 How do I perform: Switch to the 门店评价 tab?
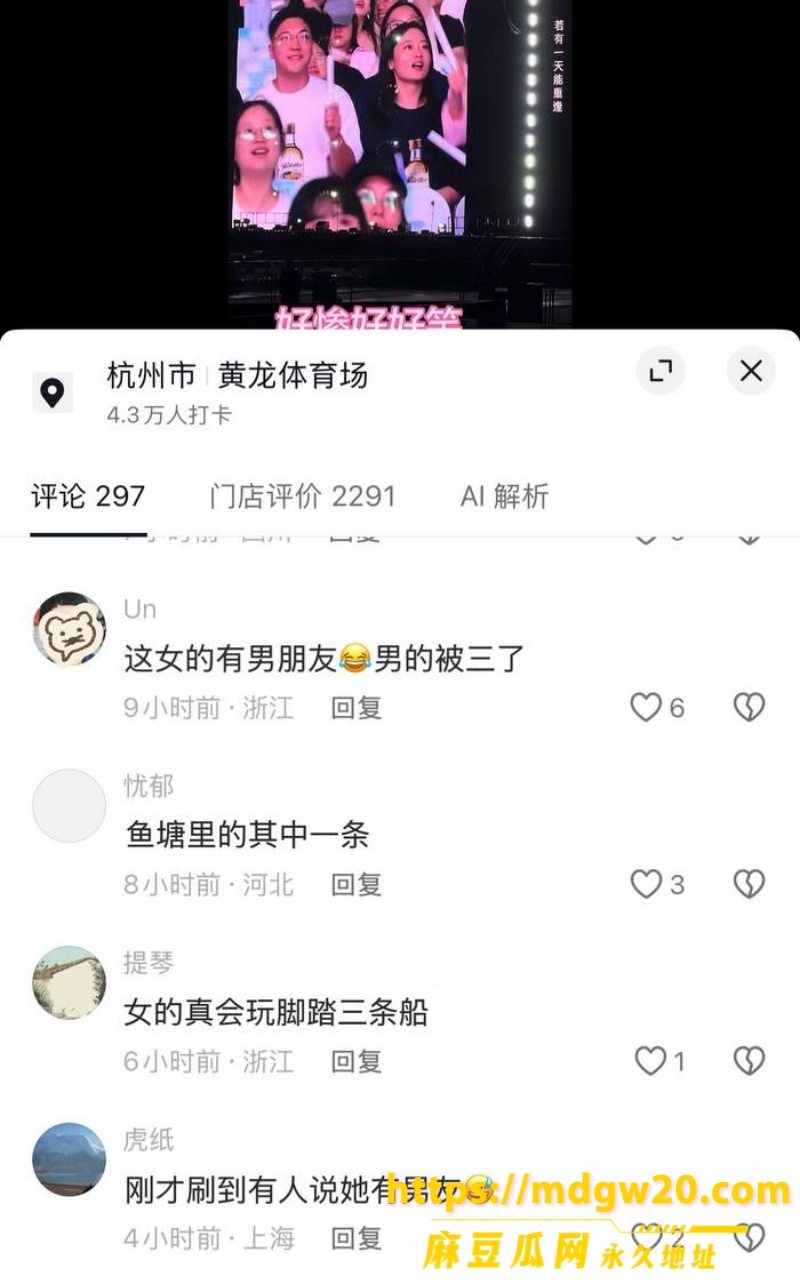tap(303, 496)
